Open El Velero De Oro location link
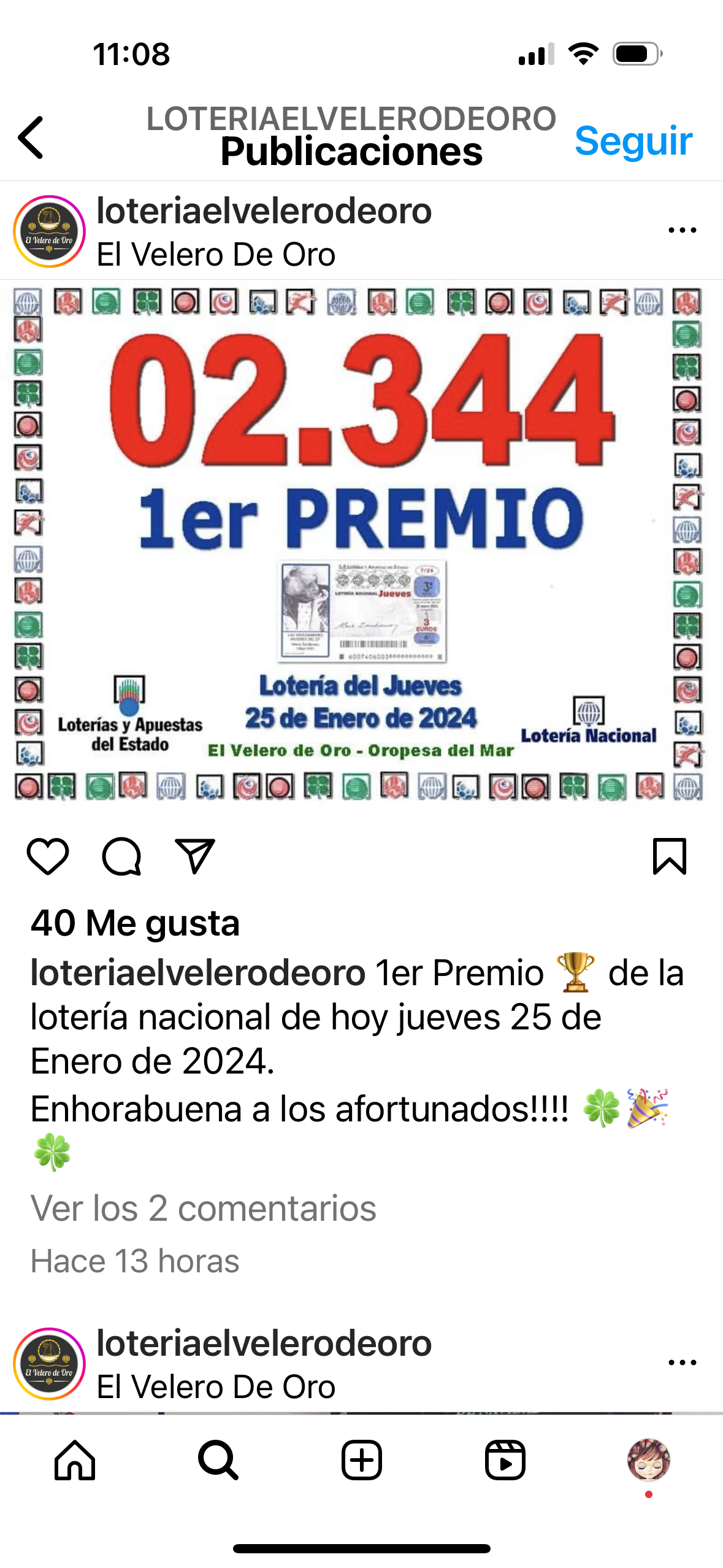Viewport: 723px width, 1568px height. pyautogui.click(x=216, y=255)
